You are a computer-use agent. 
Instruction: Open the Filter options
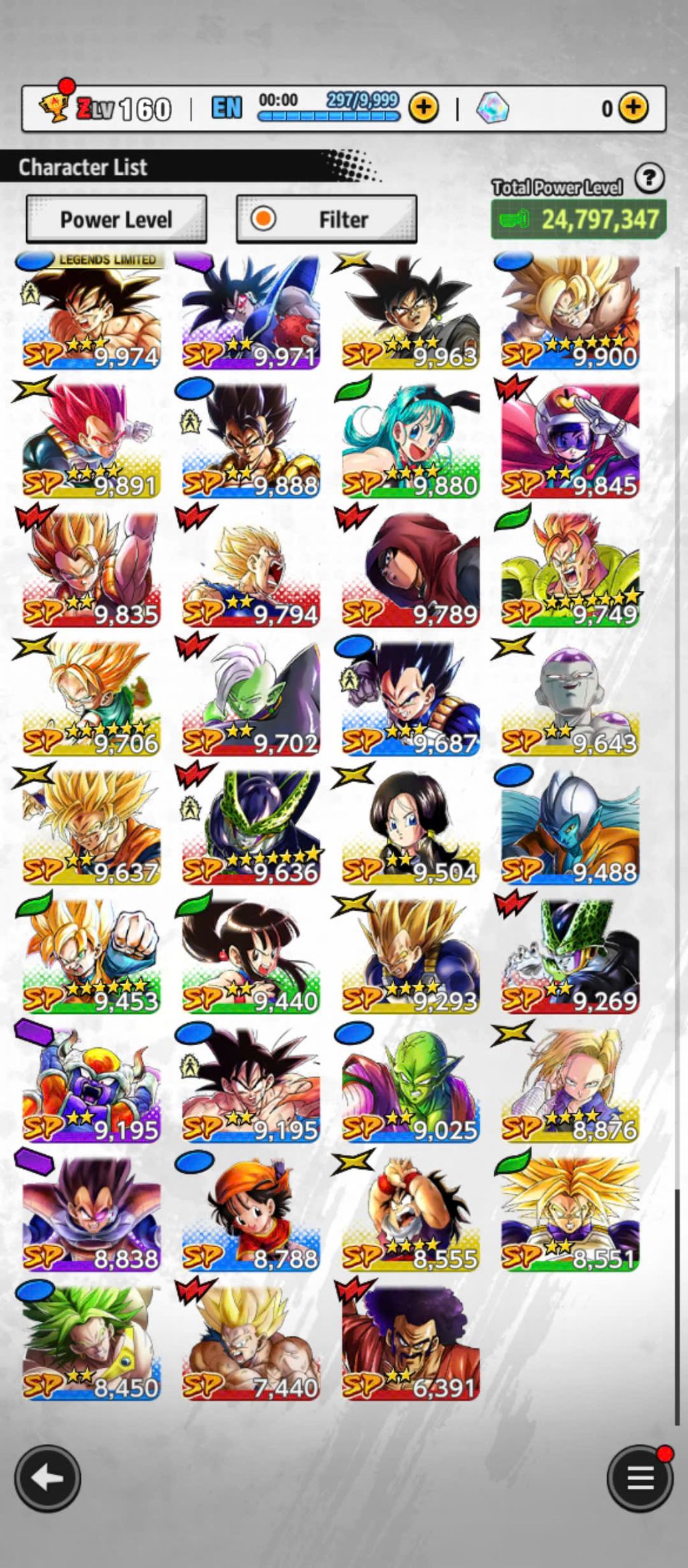pyautogui.click(x=327, y=220)
